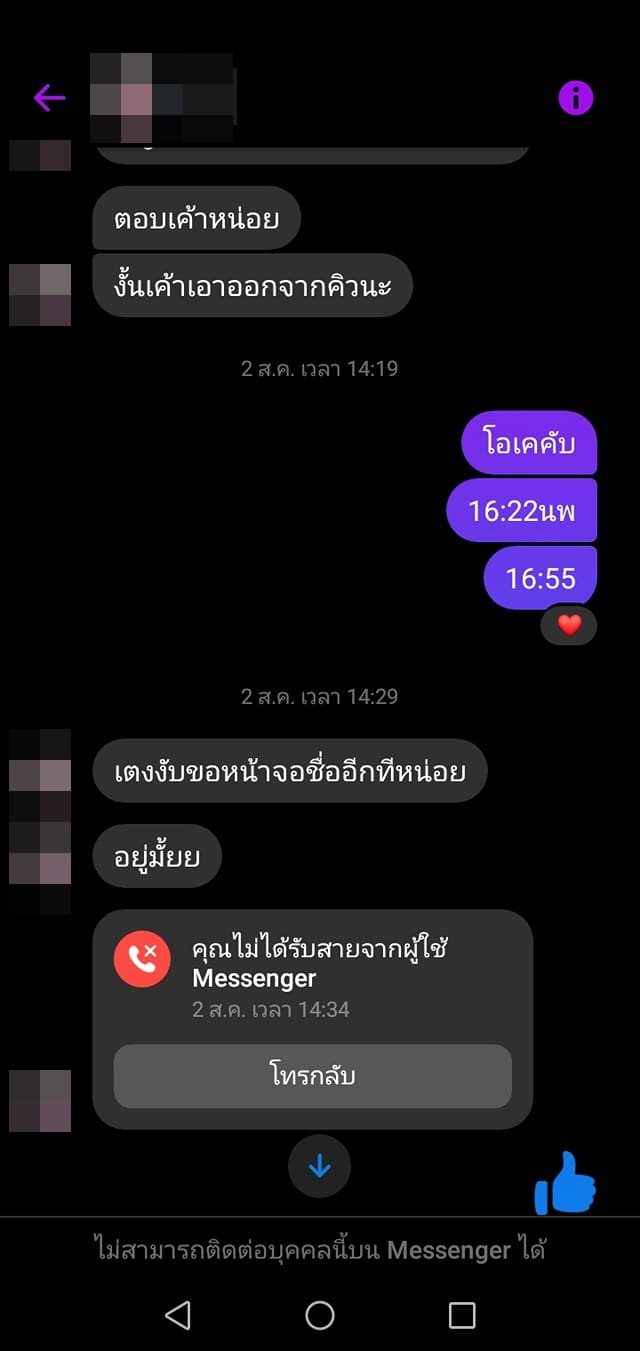Tap the โทรกลับ call back button

point(312,1076)
